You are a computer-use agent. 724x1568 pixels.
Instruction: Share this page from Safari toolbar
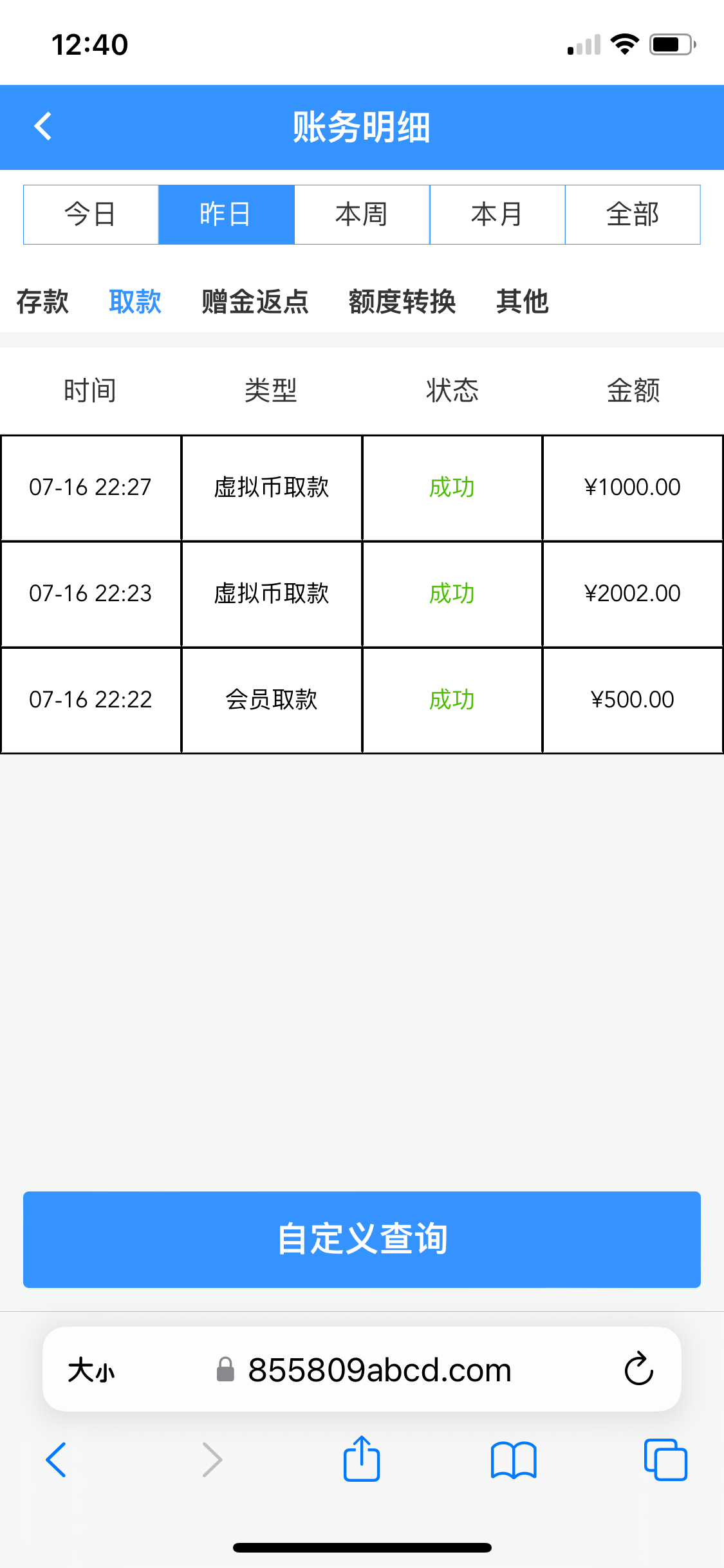click(x=362, y=1459)
